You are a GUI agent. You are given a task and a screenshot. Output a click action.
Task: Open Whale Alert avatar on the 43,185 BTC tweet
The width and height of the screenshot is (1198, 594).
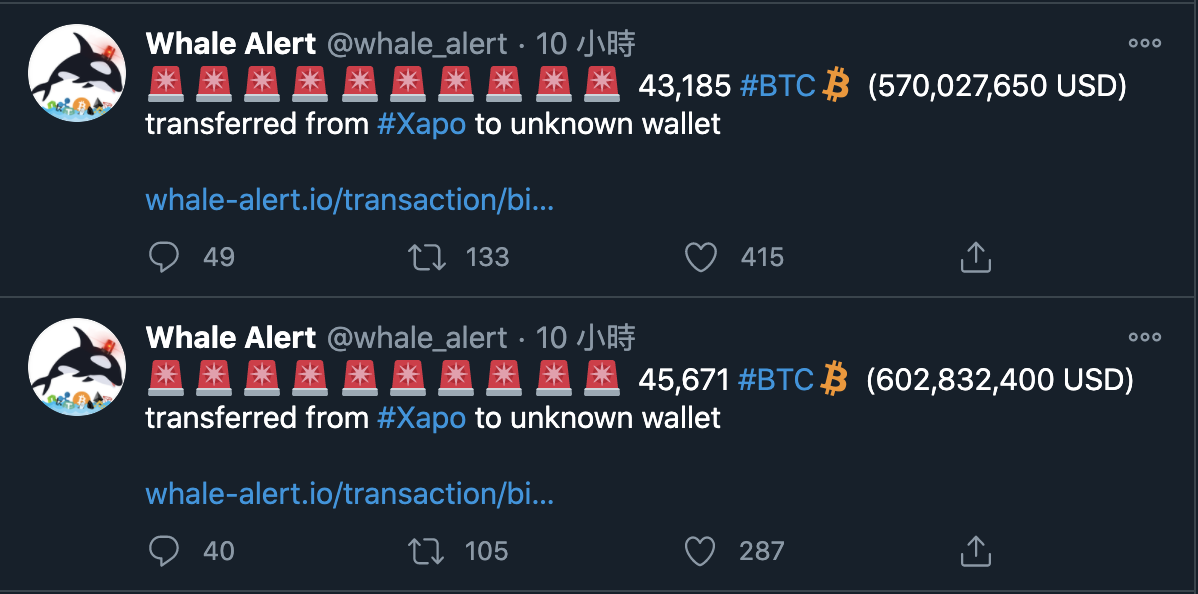pyautogui.click(x=77, y=73)
